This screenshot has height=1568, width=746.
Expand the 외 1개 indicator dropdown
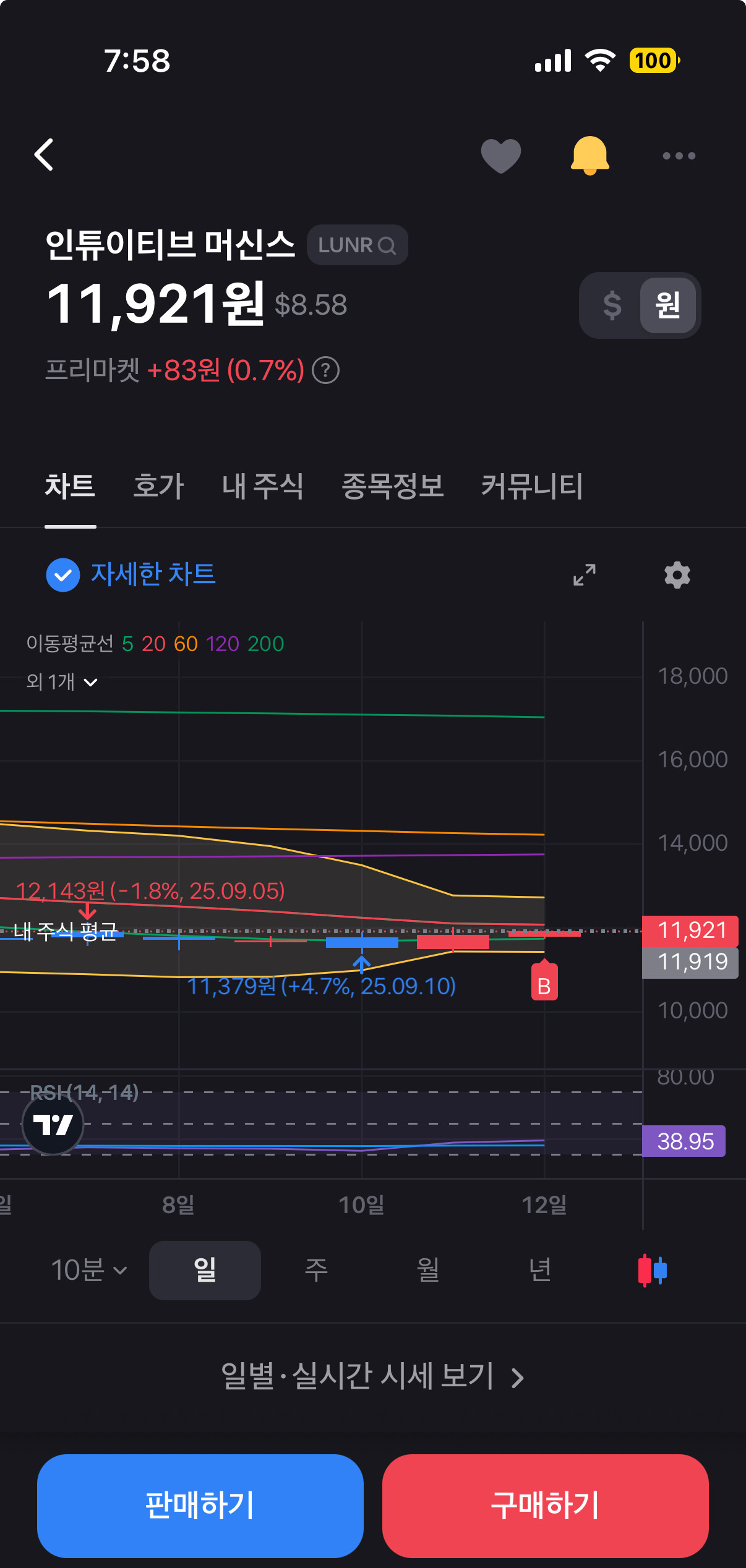(62, 682)
